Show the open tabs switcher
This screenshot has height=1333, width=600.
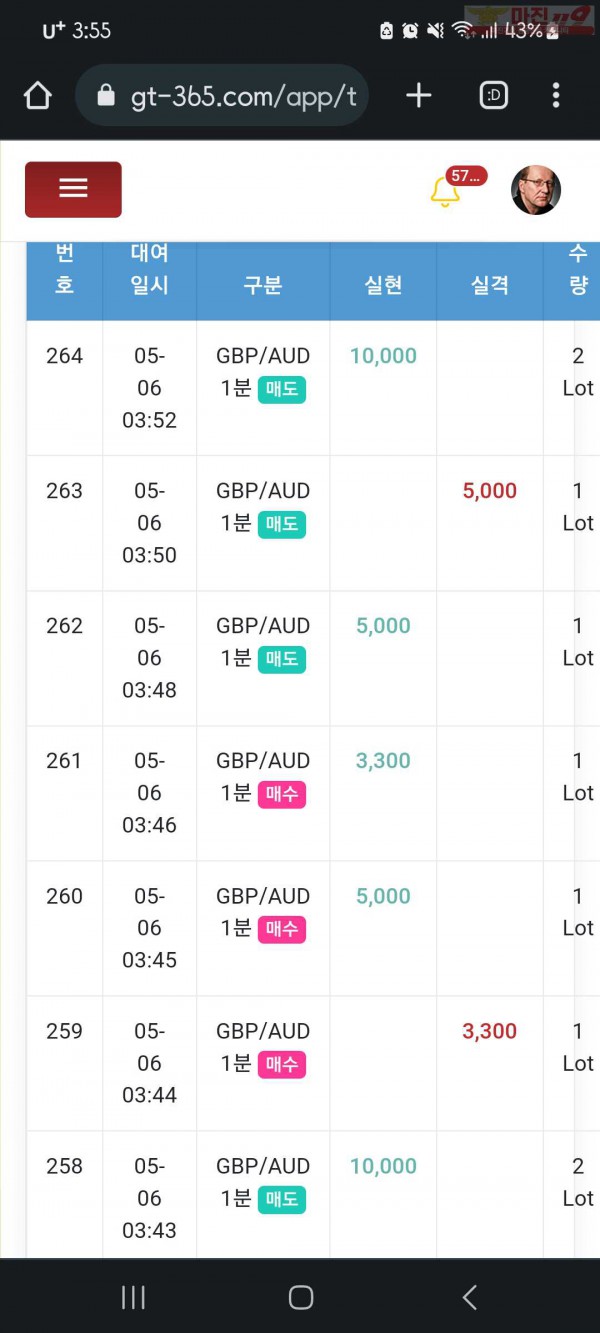[x=494, y=96]
